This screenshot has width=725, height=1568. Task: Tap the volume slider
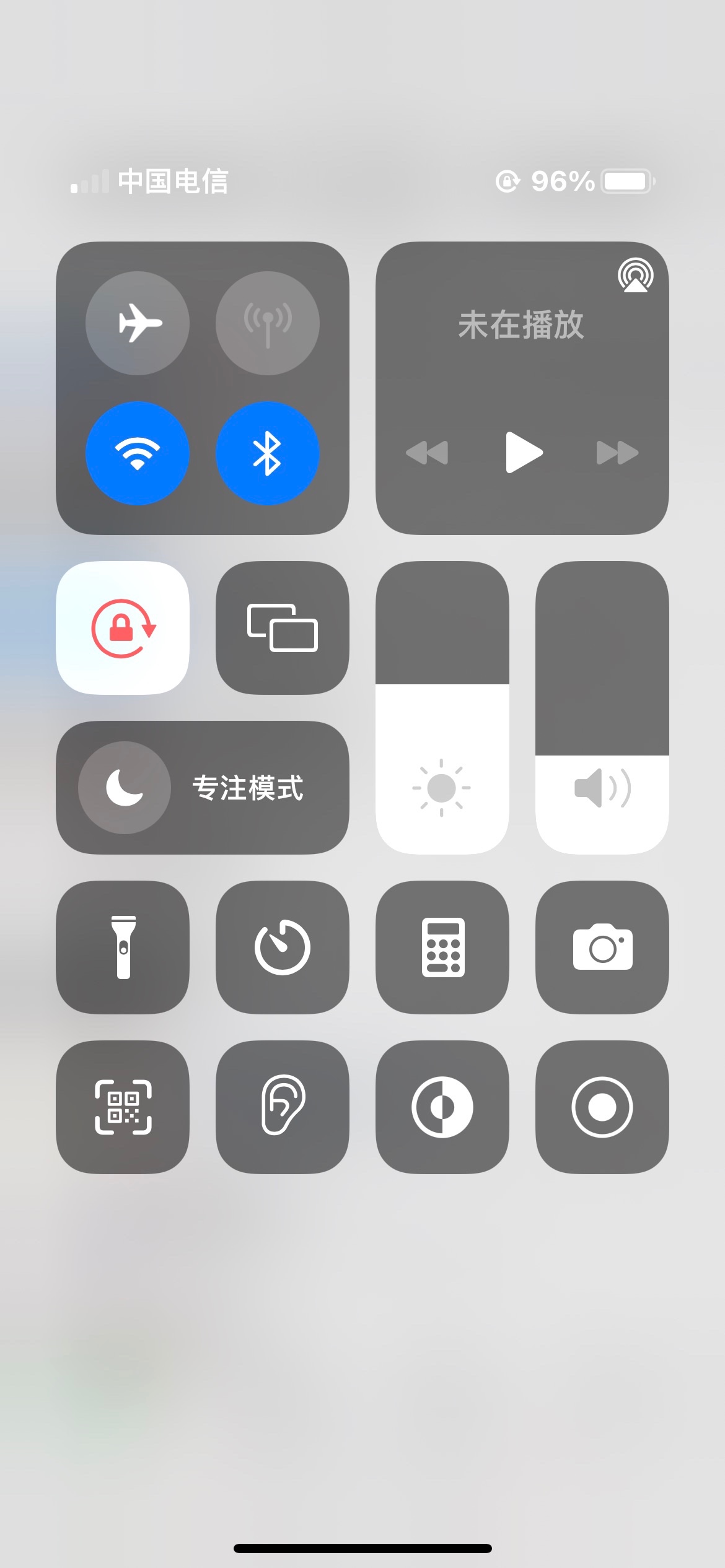602,707
